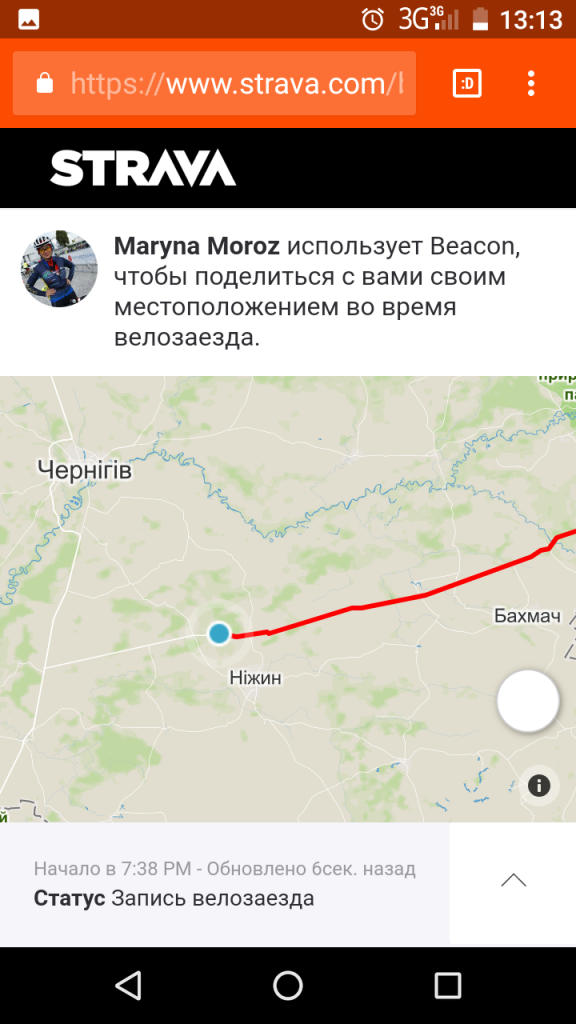This screenshot has width=576, height=1024.
Task: Open the browser tab switcher
Action: 467,84
